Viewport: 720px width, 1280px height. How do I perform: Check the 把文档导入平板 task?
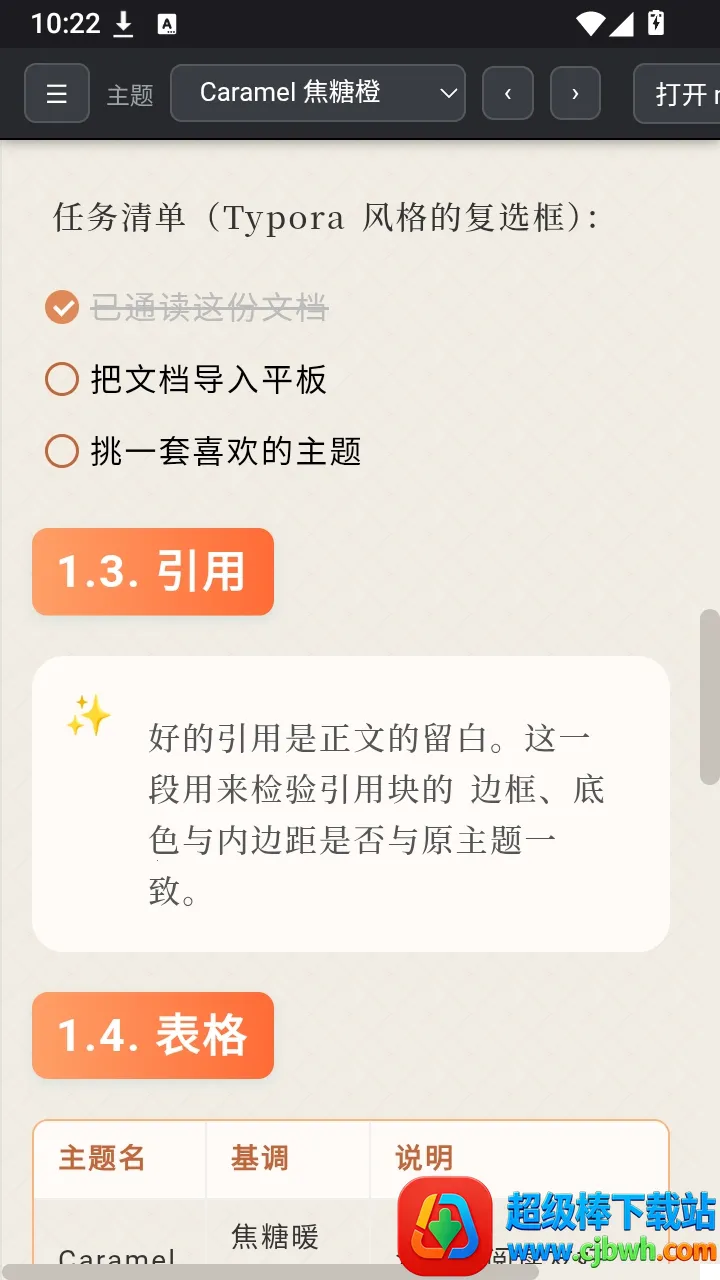(62, 379)
